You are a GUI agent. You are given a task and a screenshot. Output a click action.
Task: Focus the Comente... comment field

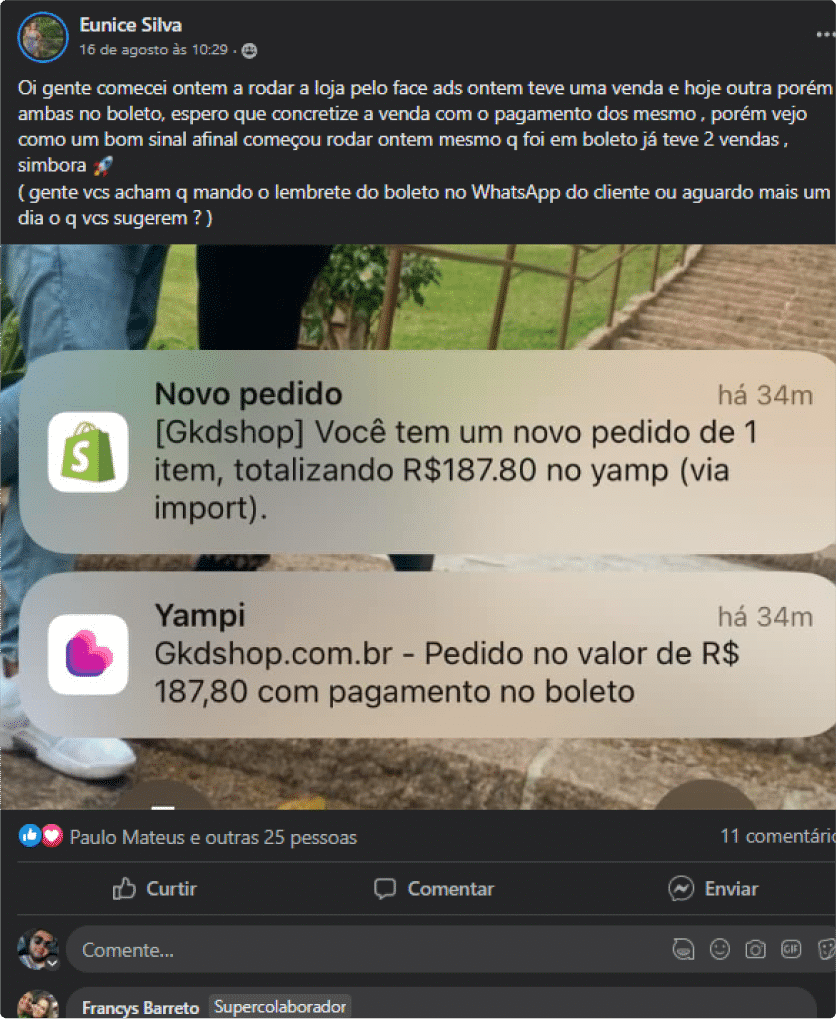click(300, 949)
